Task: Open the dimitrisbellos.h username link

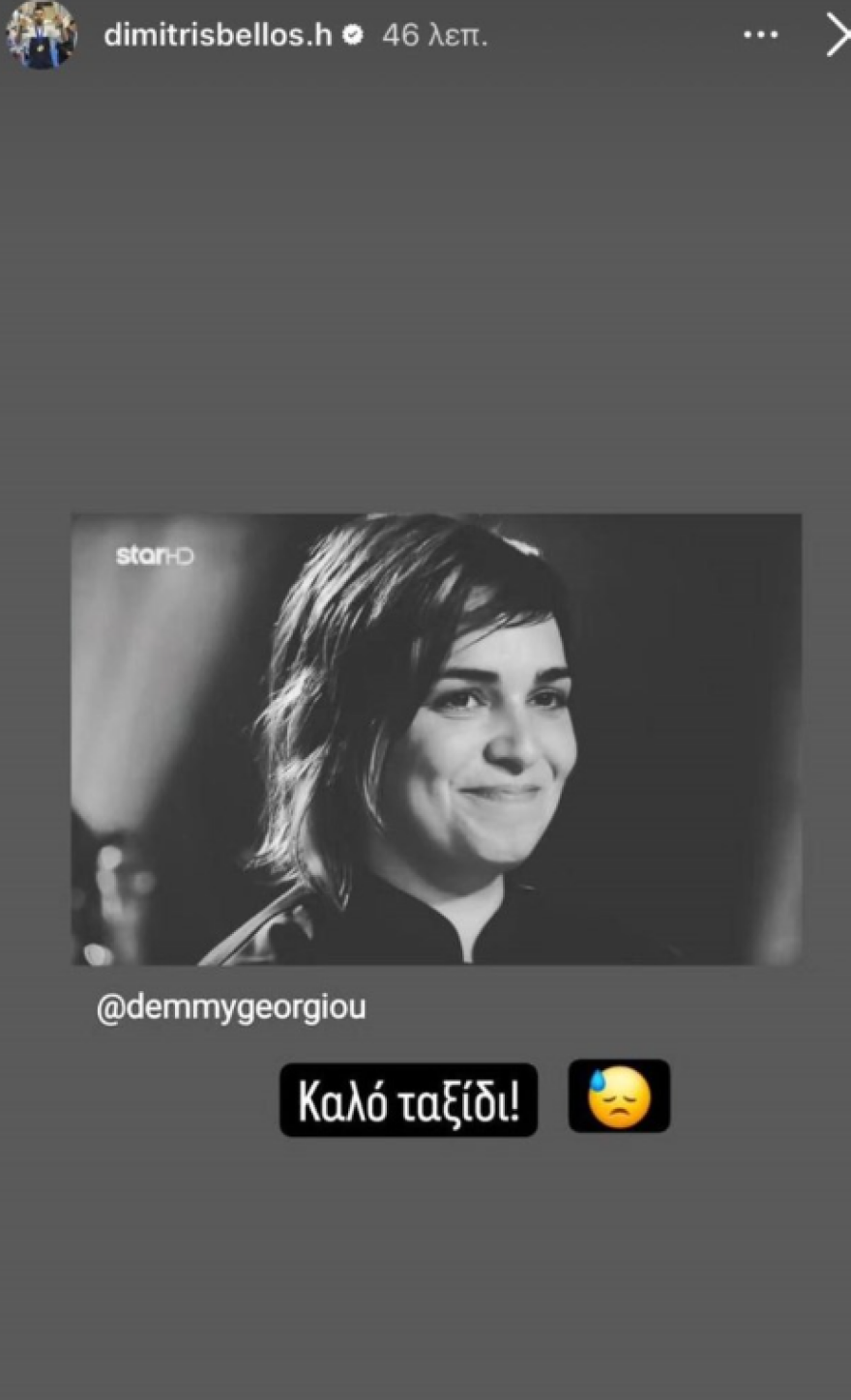Action: [218, 36]
